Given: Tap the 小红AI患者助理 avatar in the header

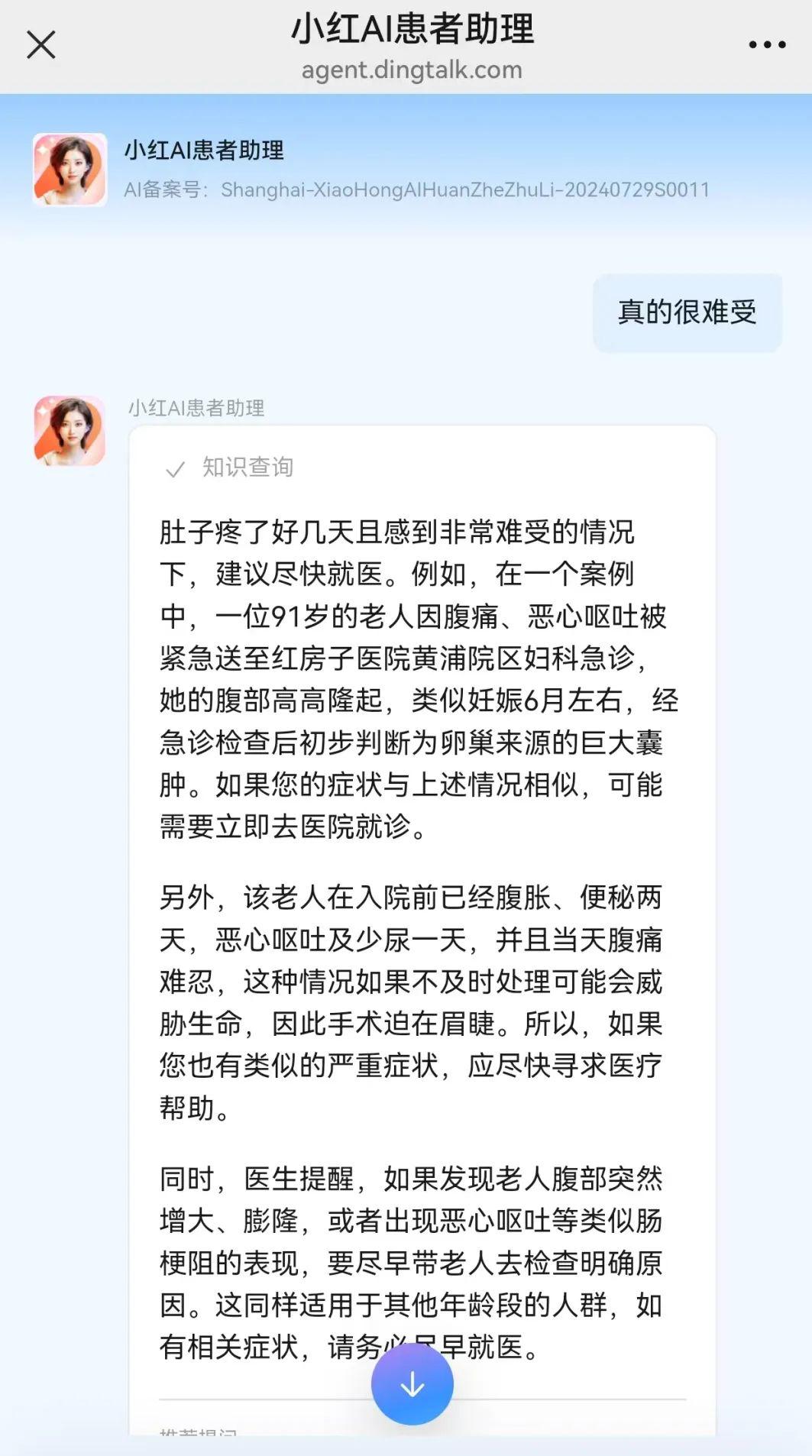Looking at the screenshot, I should pos(70,170).
